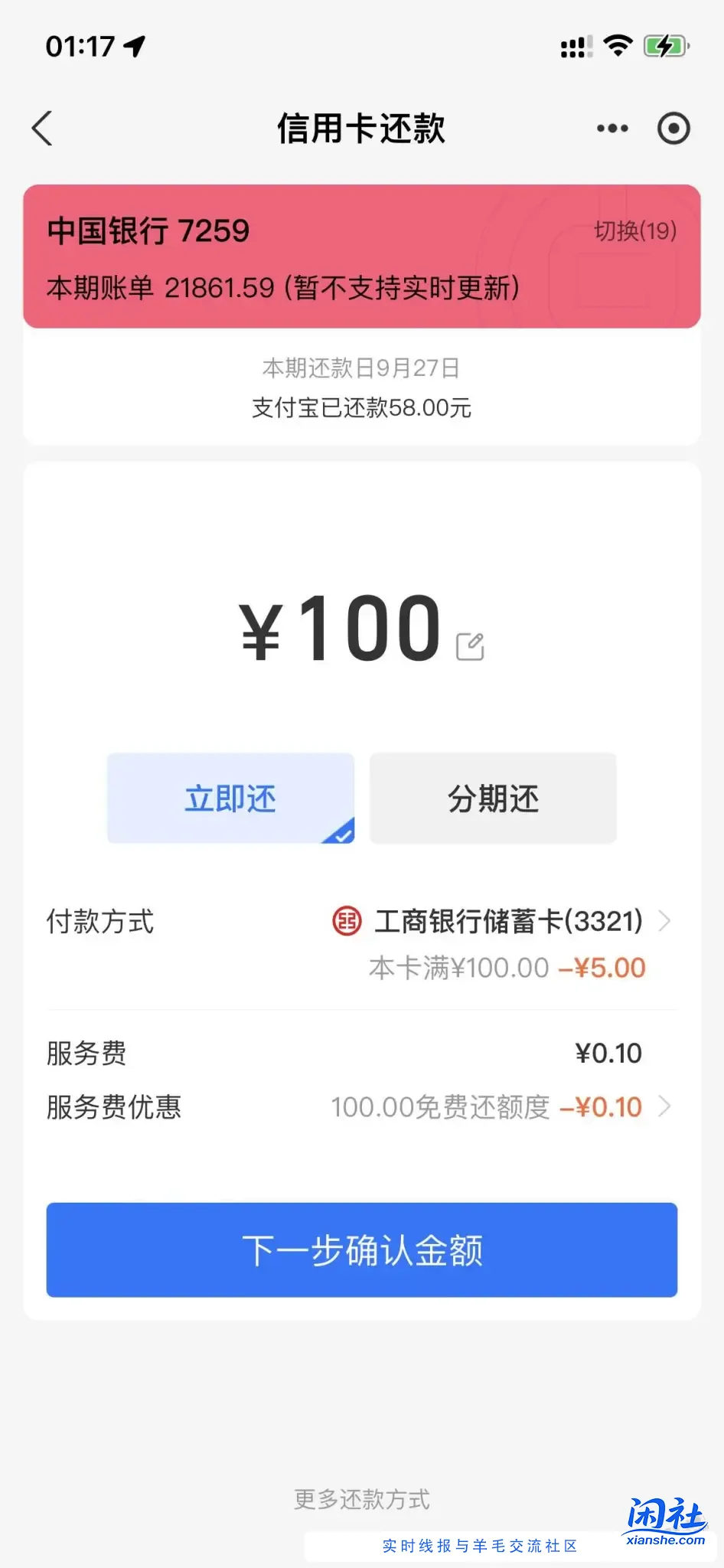724x1568 pixels.
Task: Tap the circular mini-program close icon
Action: 674,129
